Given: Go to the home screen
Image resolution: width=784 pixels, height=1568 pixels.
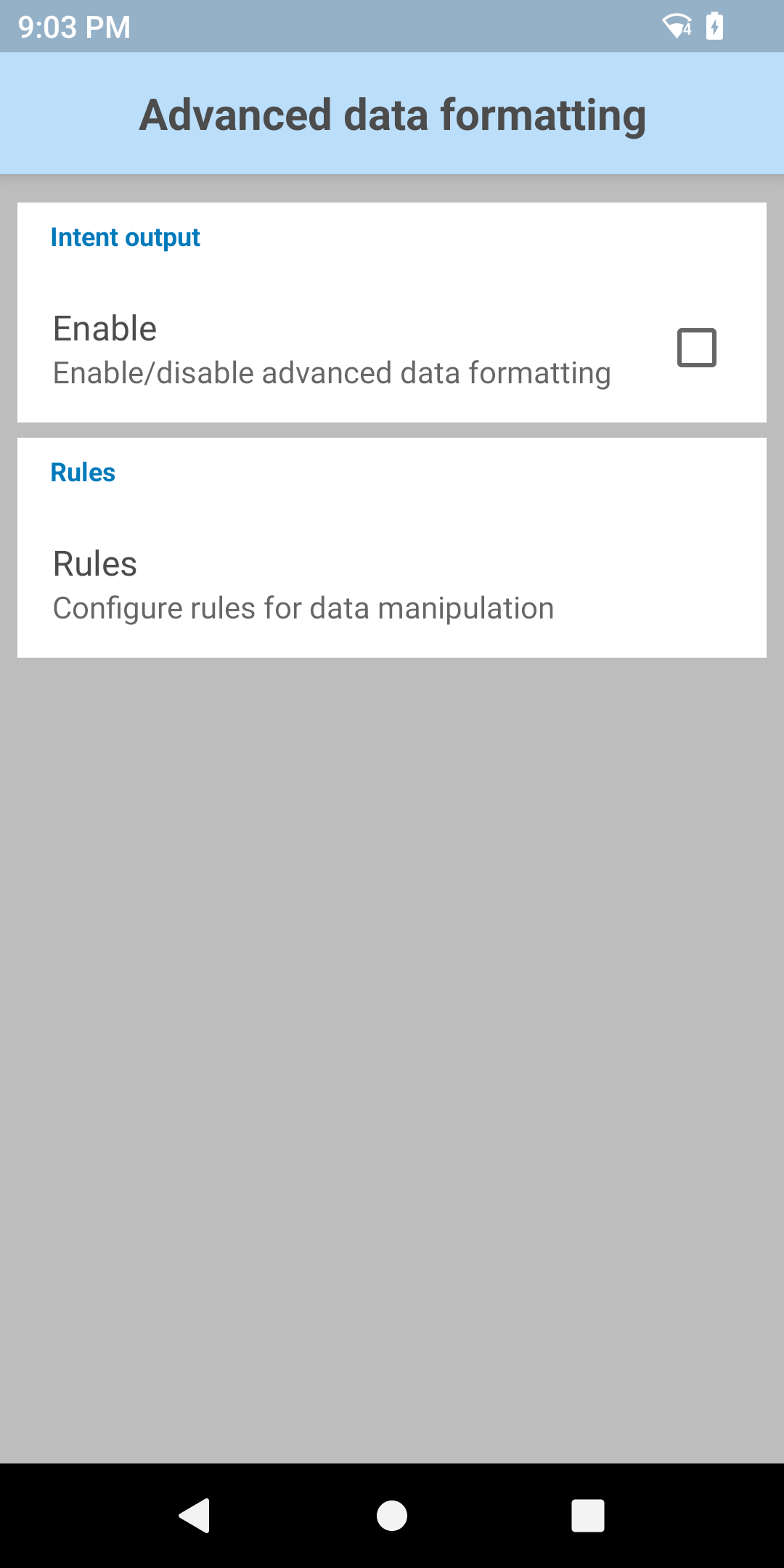Looking at the screenshot, I should 392,1516.
